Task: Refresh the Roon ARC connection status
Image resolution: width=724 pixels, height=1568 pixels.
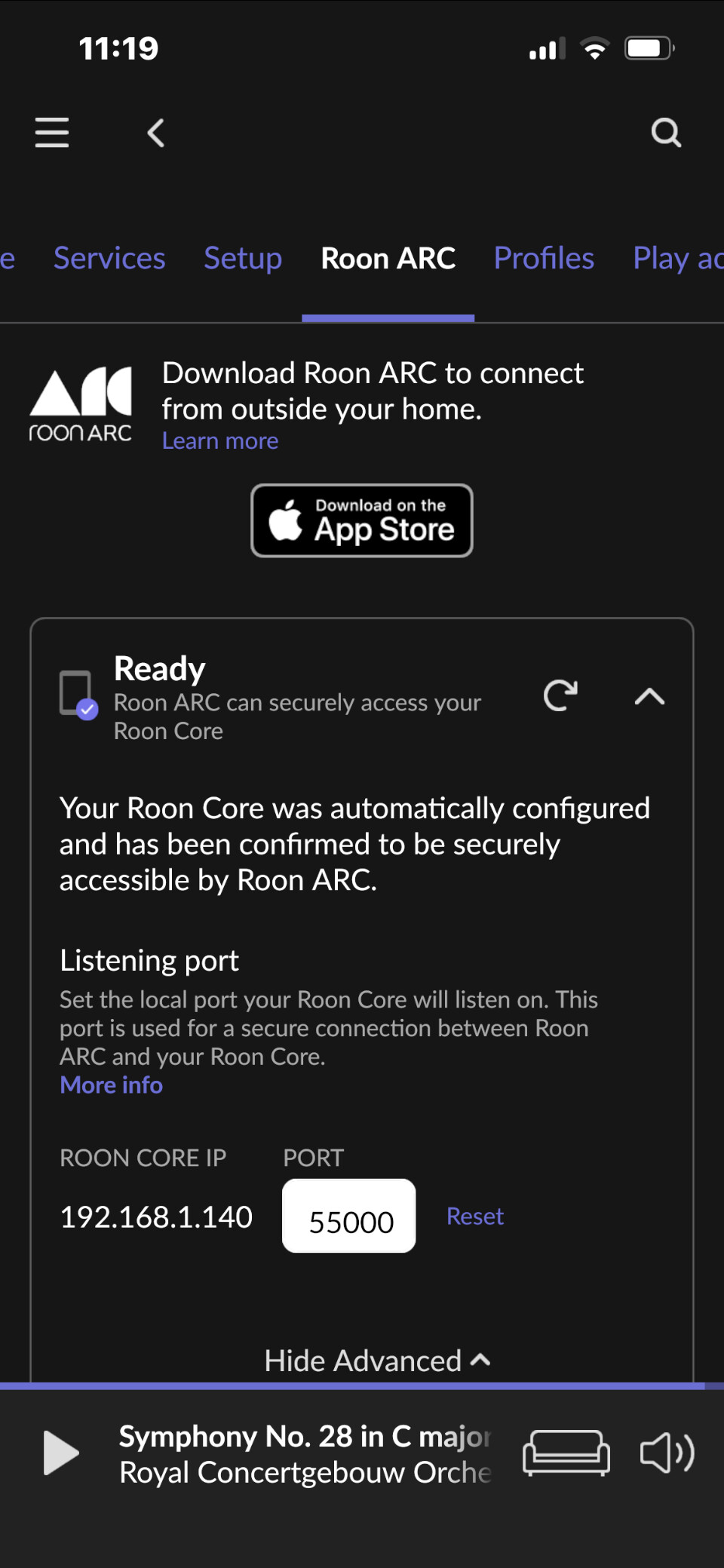Action: (x=560, y=695)
